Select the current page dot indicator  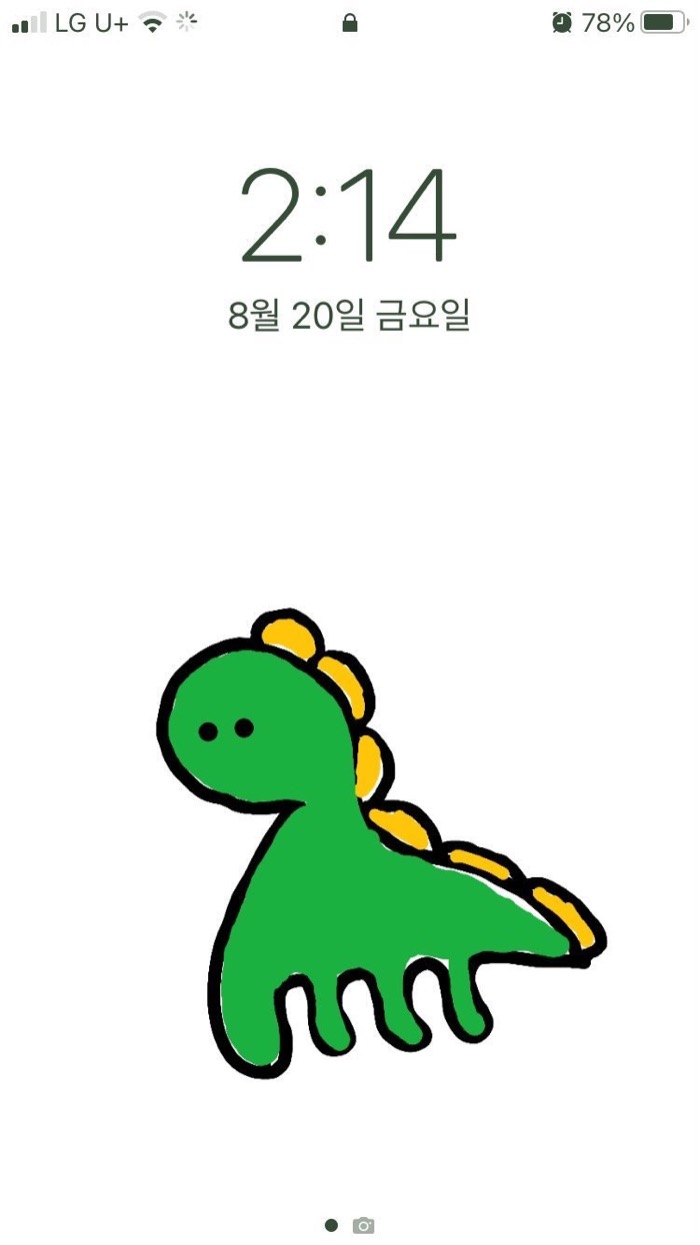tap(332, 1225)
